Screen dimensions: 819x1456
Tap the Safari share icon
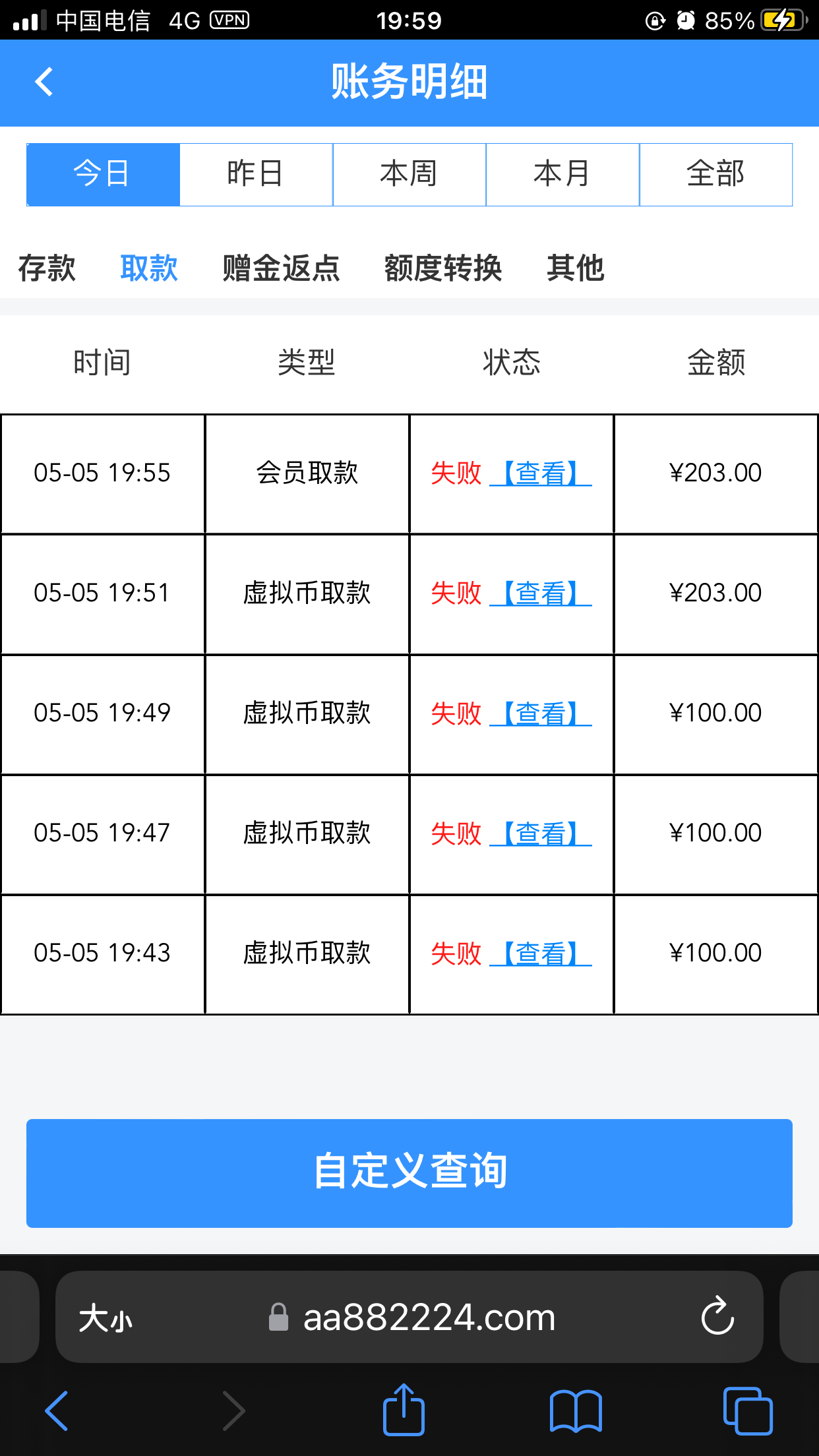tap(405, 1409)
